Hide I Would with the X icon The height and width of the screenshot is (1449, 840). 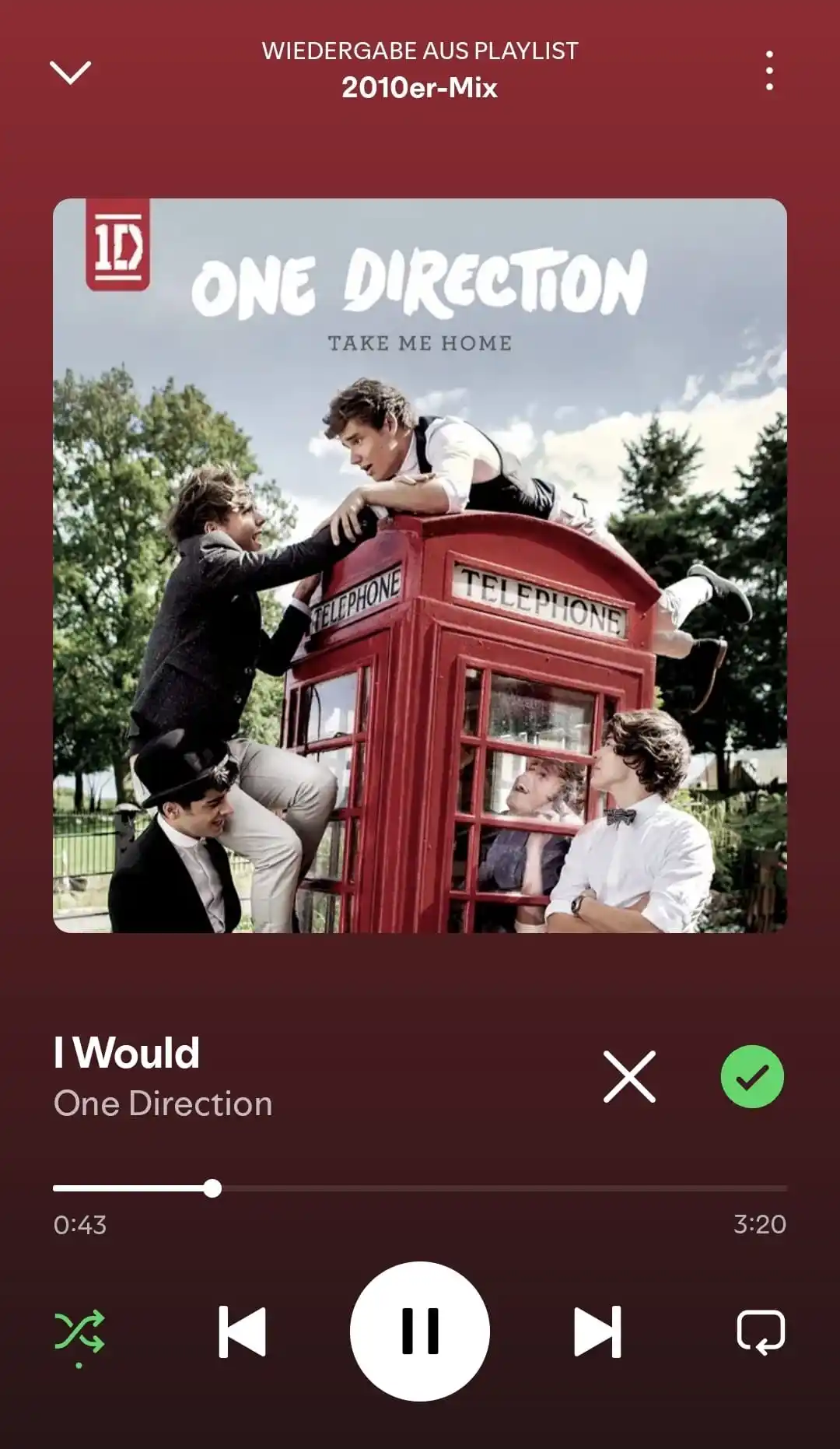click(x=629, y=1076)
